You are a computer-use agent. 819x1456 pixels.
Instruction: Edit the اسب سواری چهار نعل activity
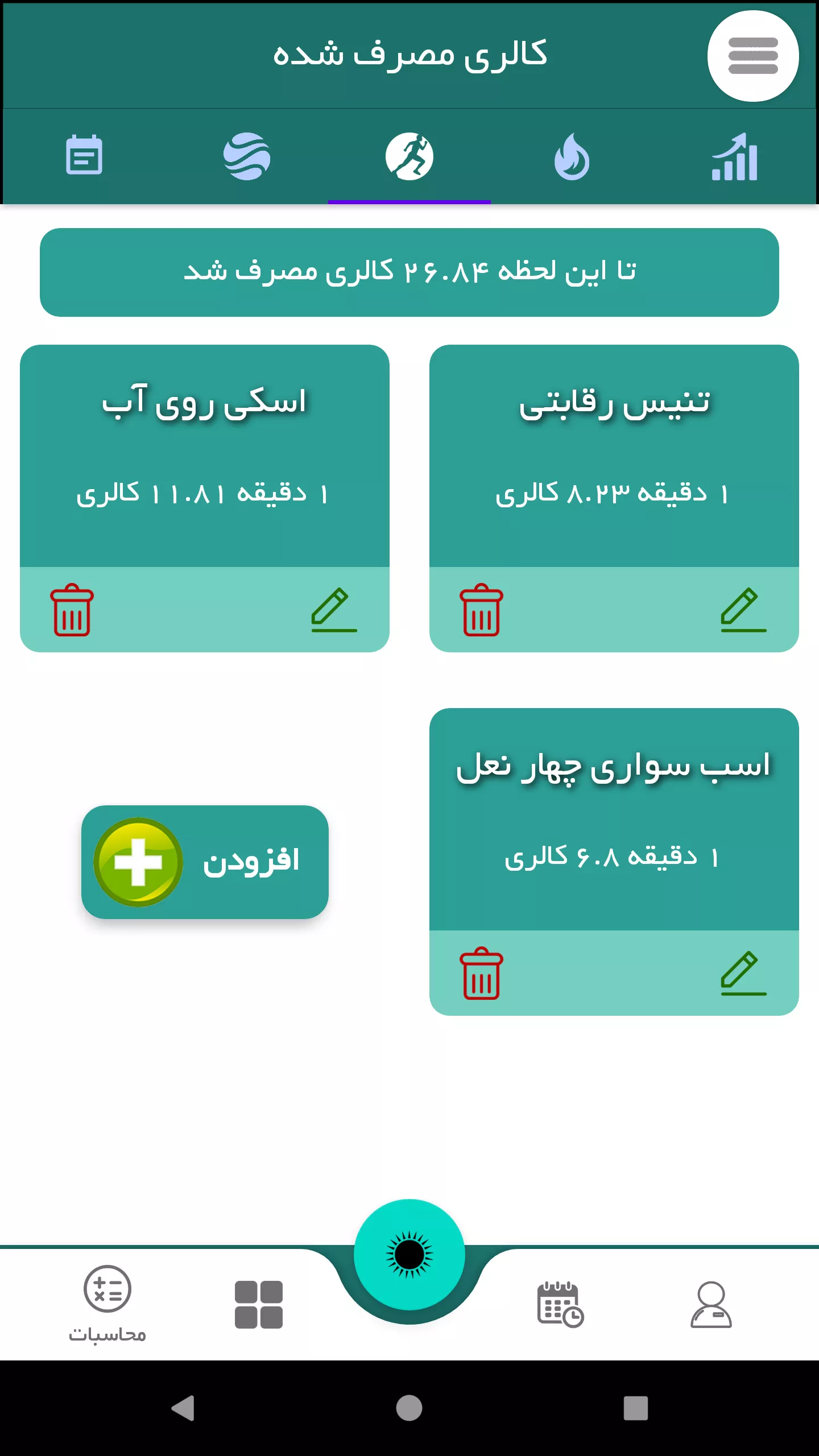click(x=744, y=973)
